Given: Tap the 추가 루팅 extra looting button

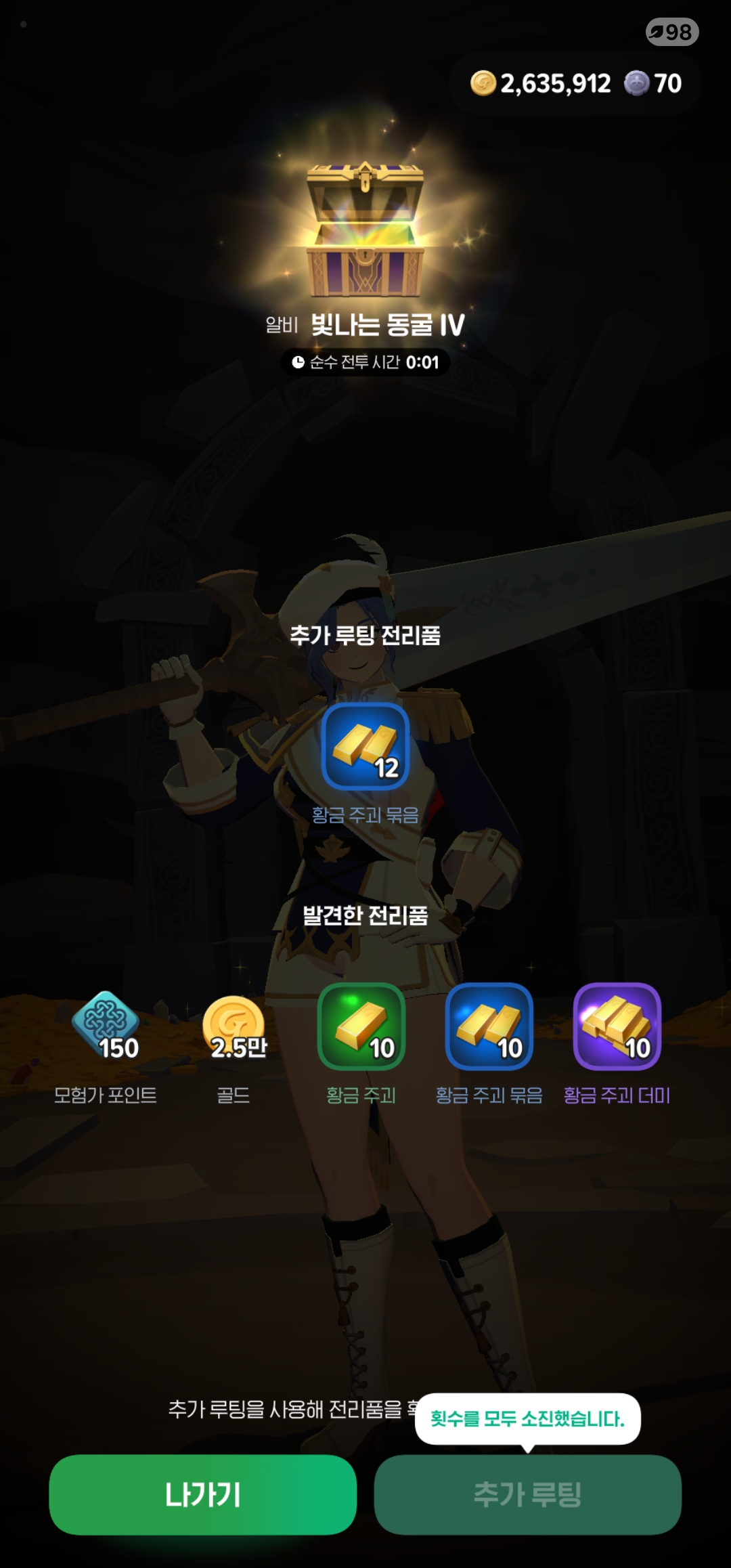Looking at the screenshot, I should (x=527, y=1494).
